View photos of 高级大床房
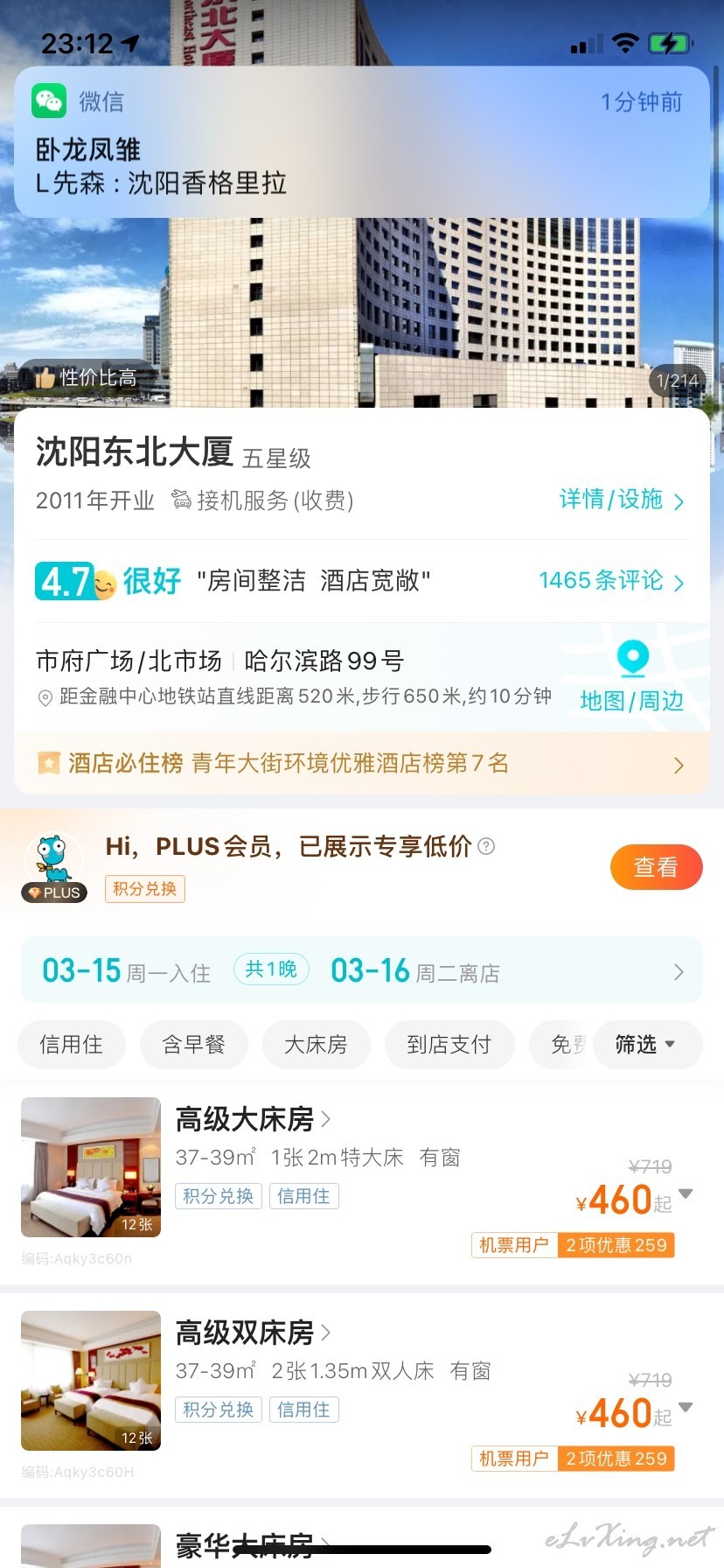Screen dimensions: 724x1568 (x=91, y=1167)
